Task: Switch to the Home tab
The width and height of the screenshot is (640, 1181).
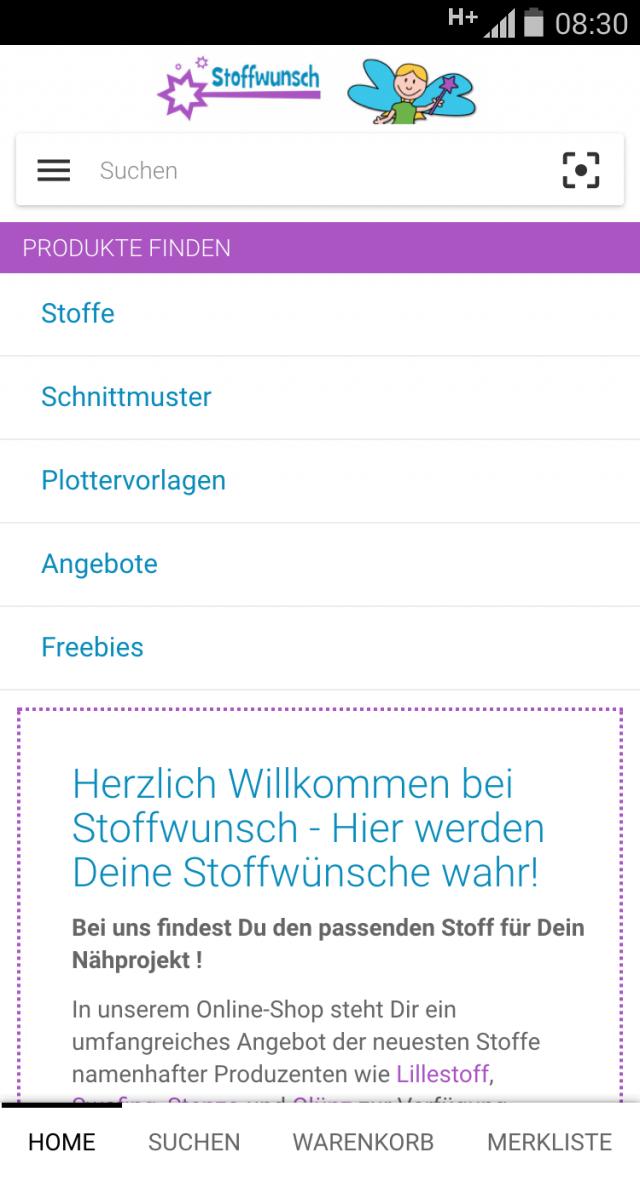Action: click(x=62, y=1142)
